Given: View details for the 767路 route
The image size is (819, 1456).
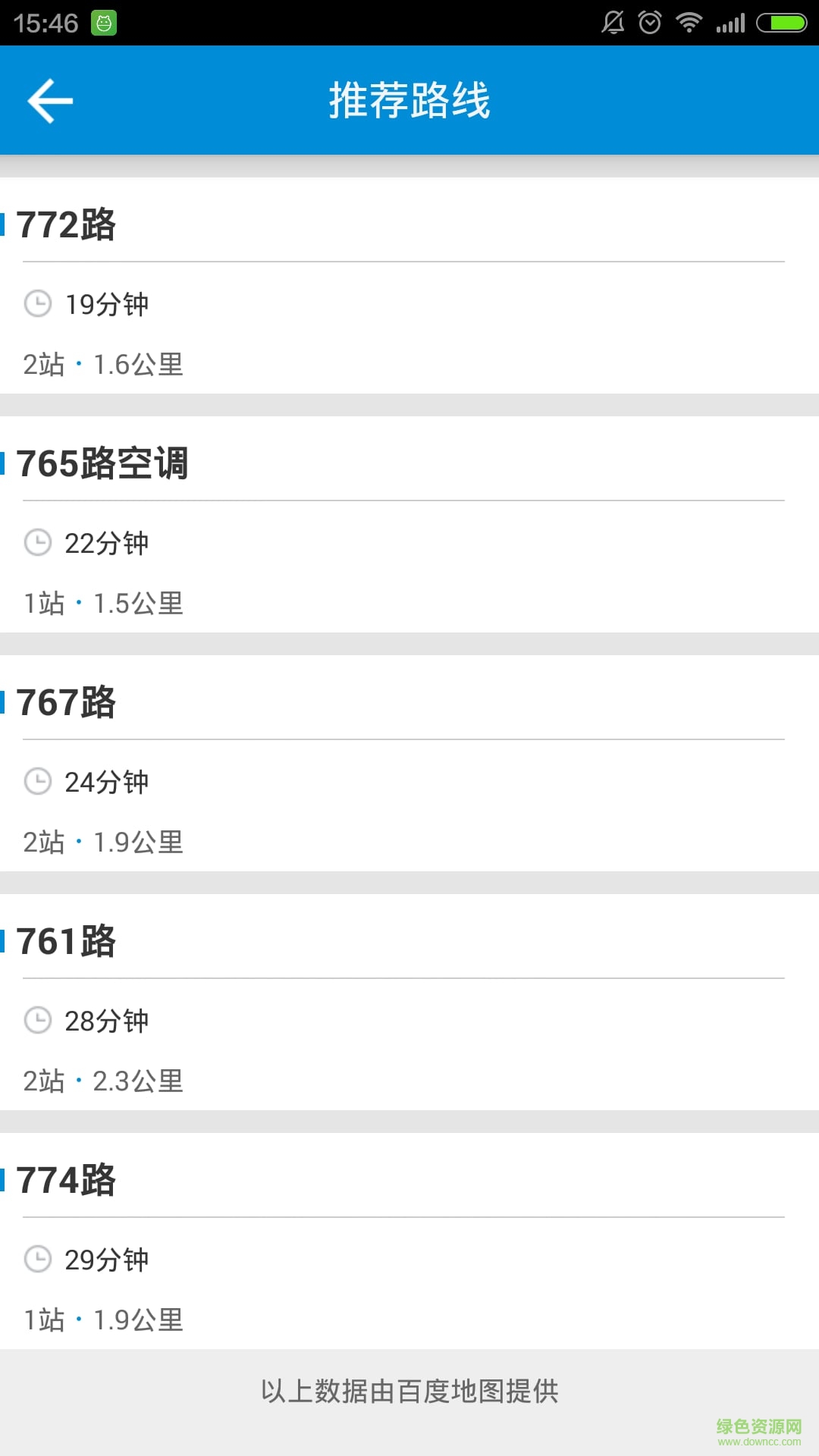Looking at the screenshot, I should [409, 763].
